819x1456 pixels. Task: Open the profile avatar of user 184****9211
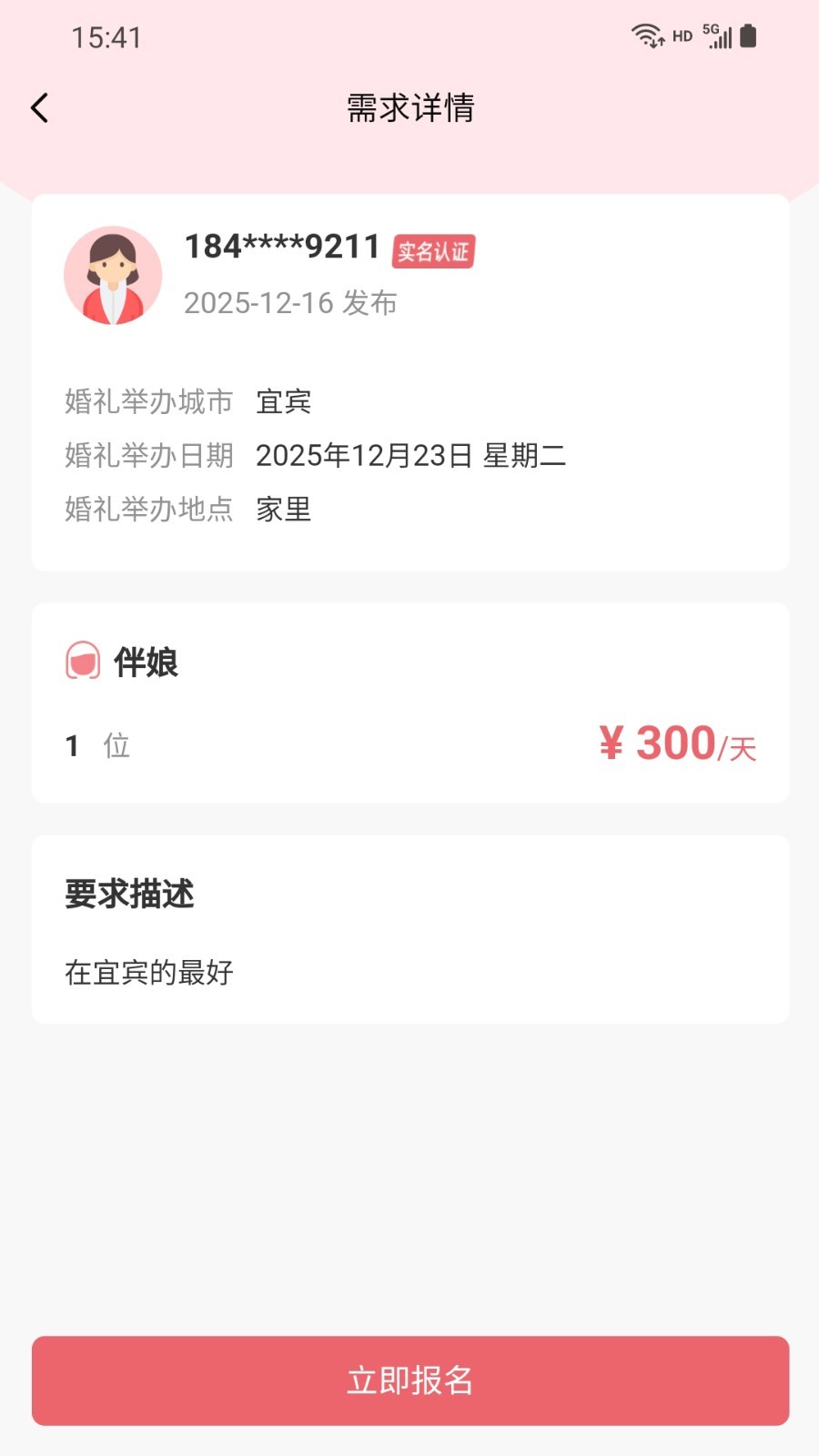[113, 276]
